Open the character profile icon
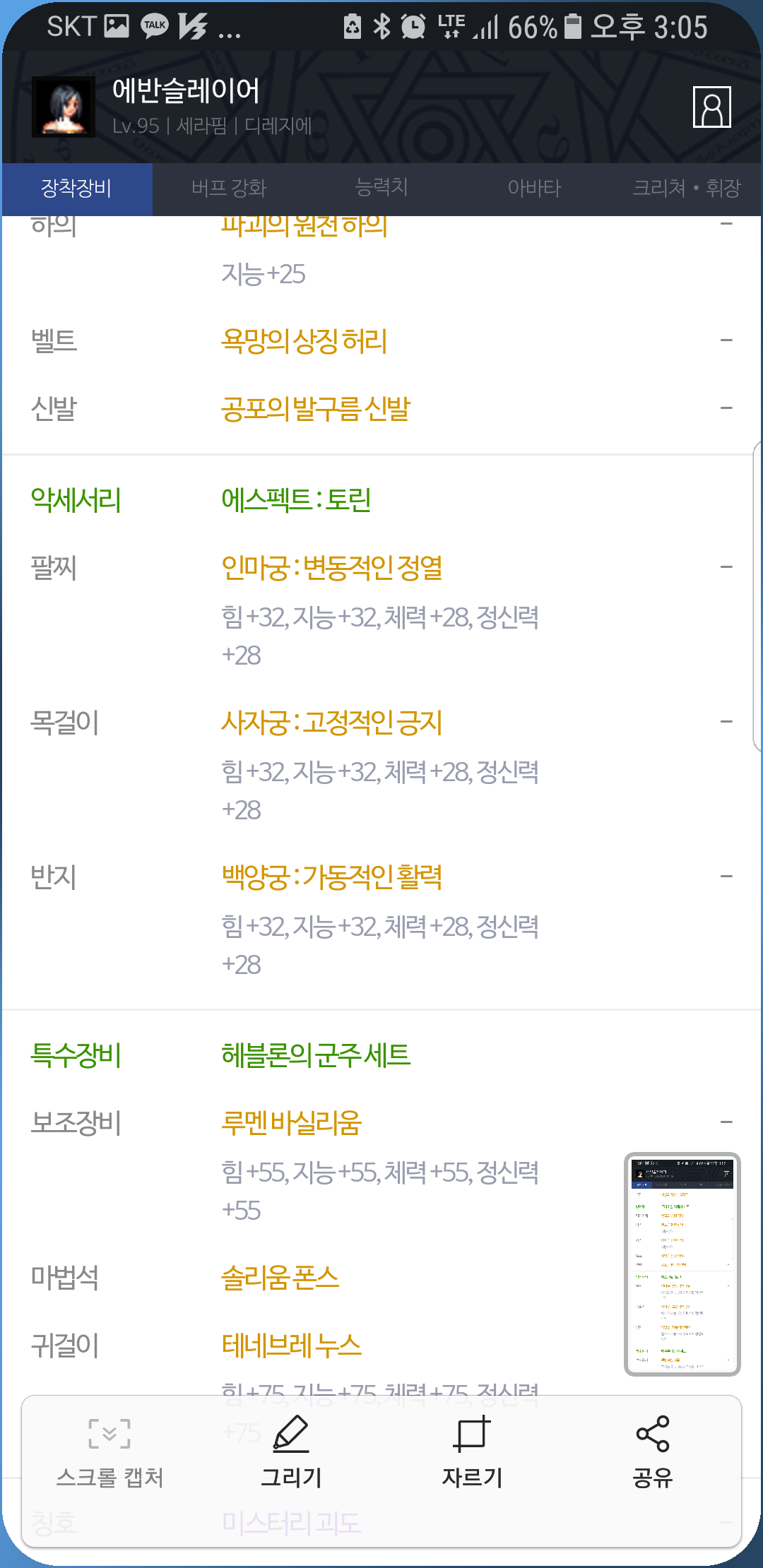The height and width of the screenshot is (1568, 763). pos(711,107)
